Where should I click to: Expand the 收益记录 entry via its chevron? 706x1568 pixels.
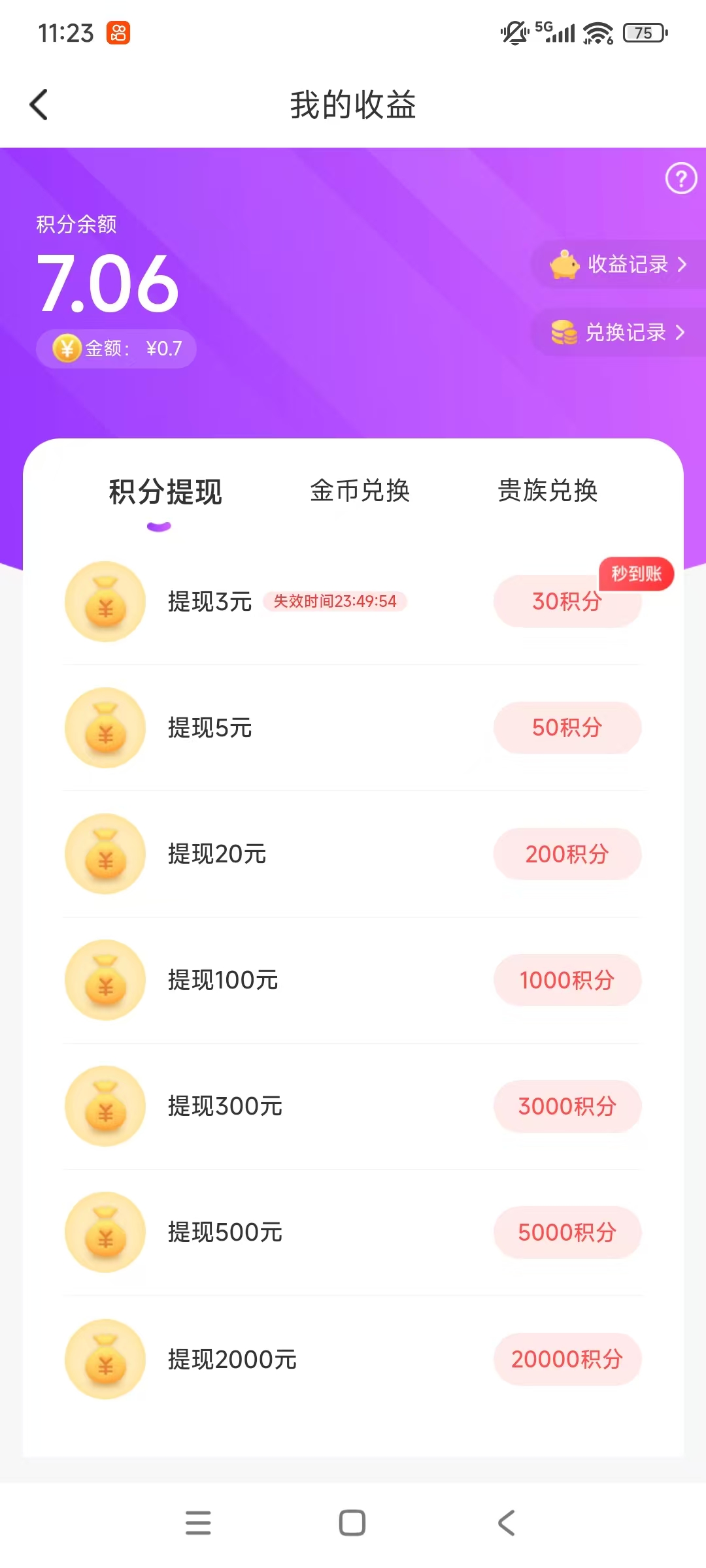coord(682,264)
